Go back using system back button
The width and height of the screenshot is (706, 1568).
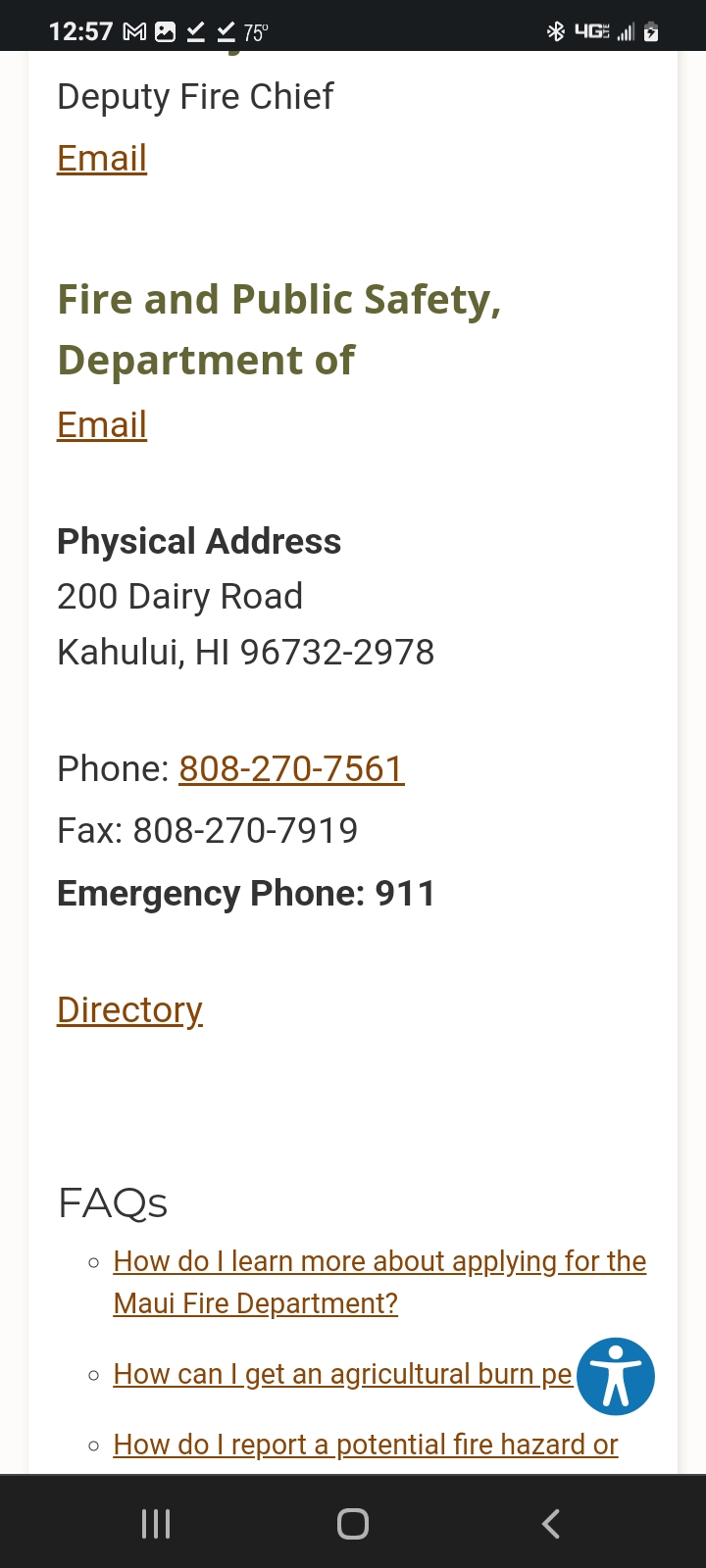pyautogui.click(x=551, y=1524)
